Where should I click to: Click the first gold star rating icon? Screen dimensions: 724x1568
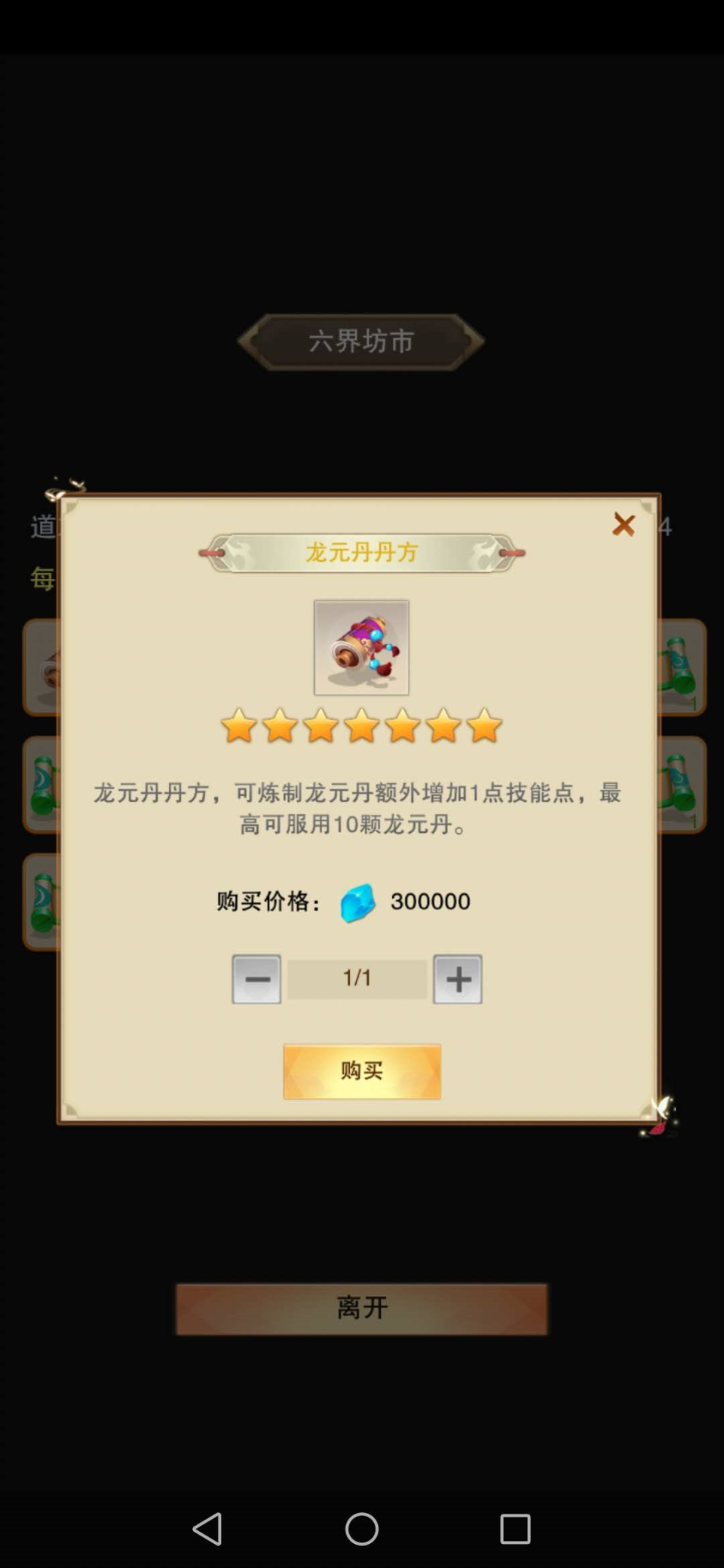(x=239, y=726)
